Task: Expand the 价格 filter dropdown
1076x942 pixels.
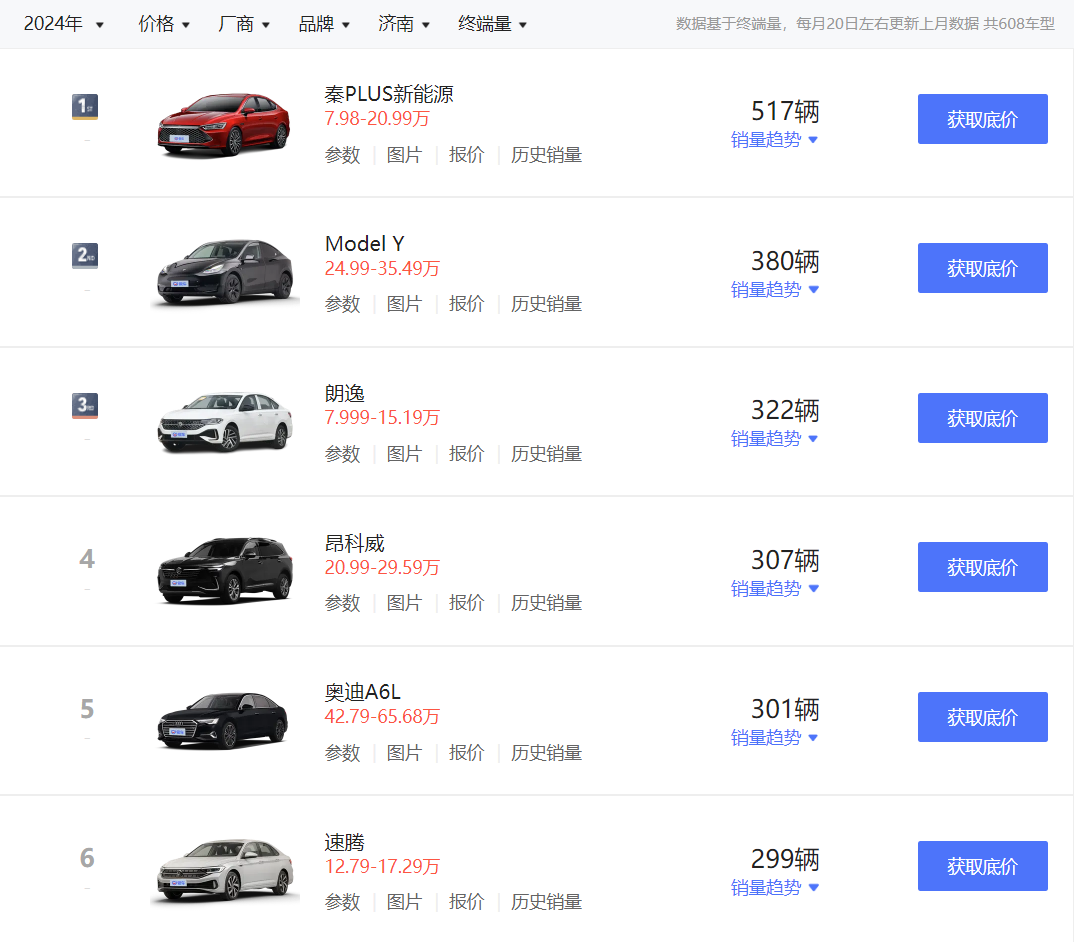Action: click(164, 24)
